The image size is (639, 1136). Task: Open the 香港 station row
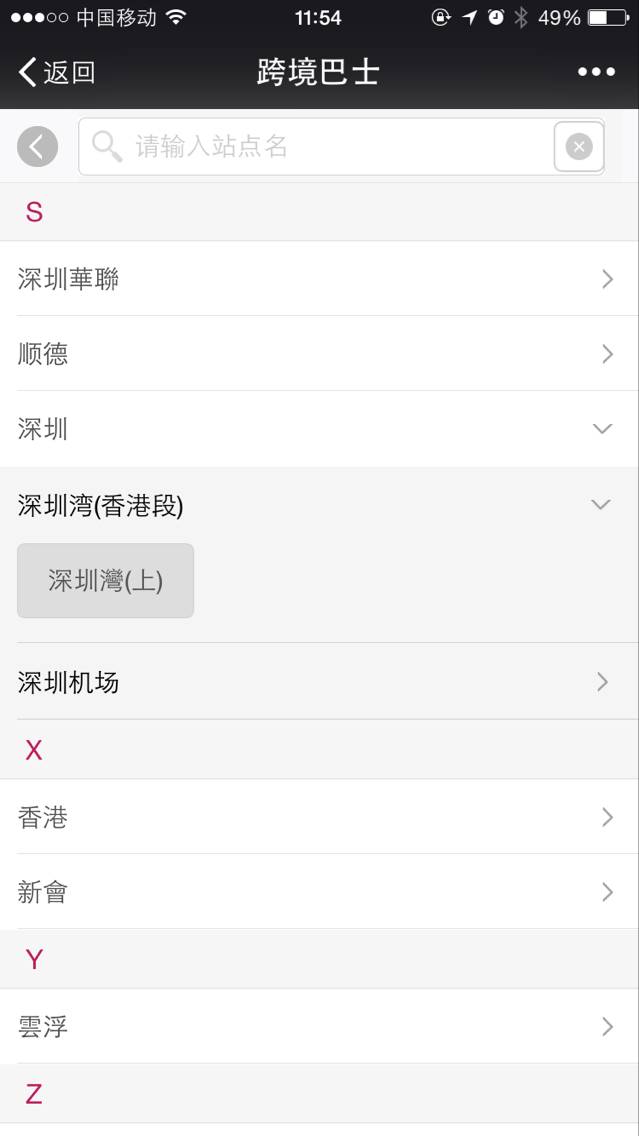pos(320,817)
